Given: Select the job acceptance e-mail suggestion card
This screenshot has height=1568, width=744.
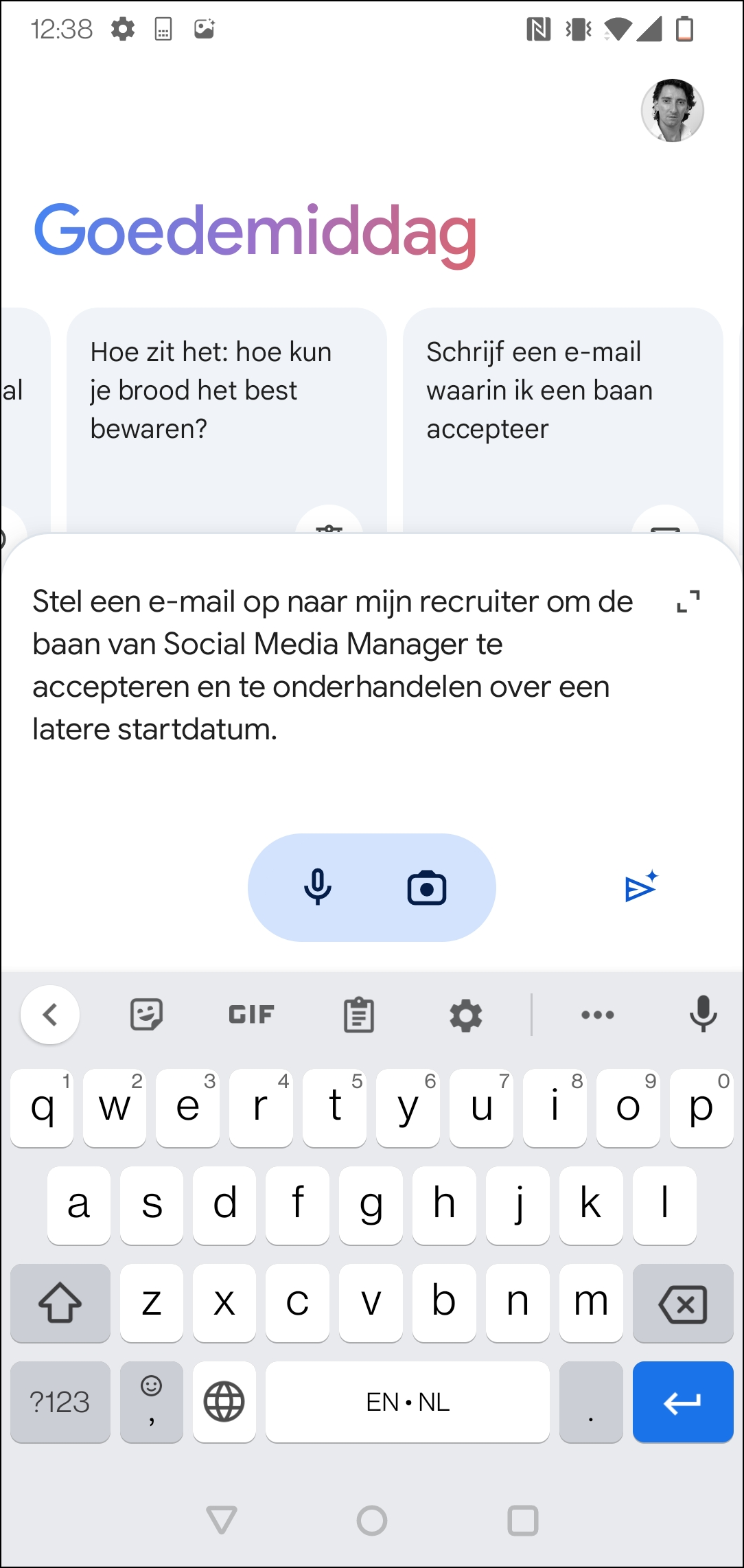Looking at the screenshot, I should click(563, 412).
